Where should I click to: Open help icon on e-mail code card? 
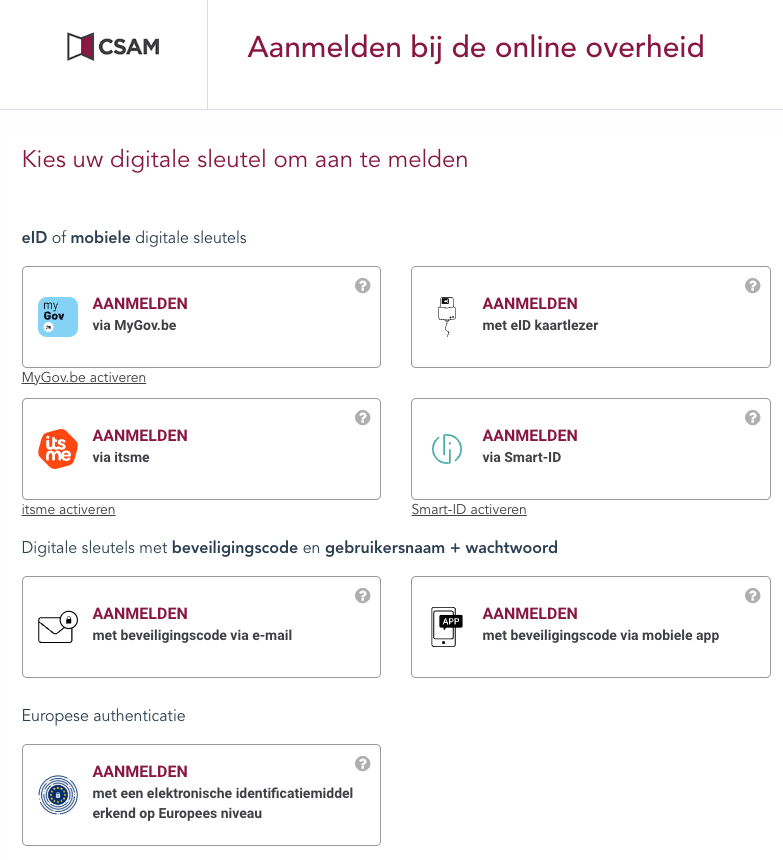pyautogui.click(x=363, y=596)
